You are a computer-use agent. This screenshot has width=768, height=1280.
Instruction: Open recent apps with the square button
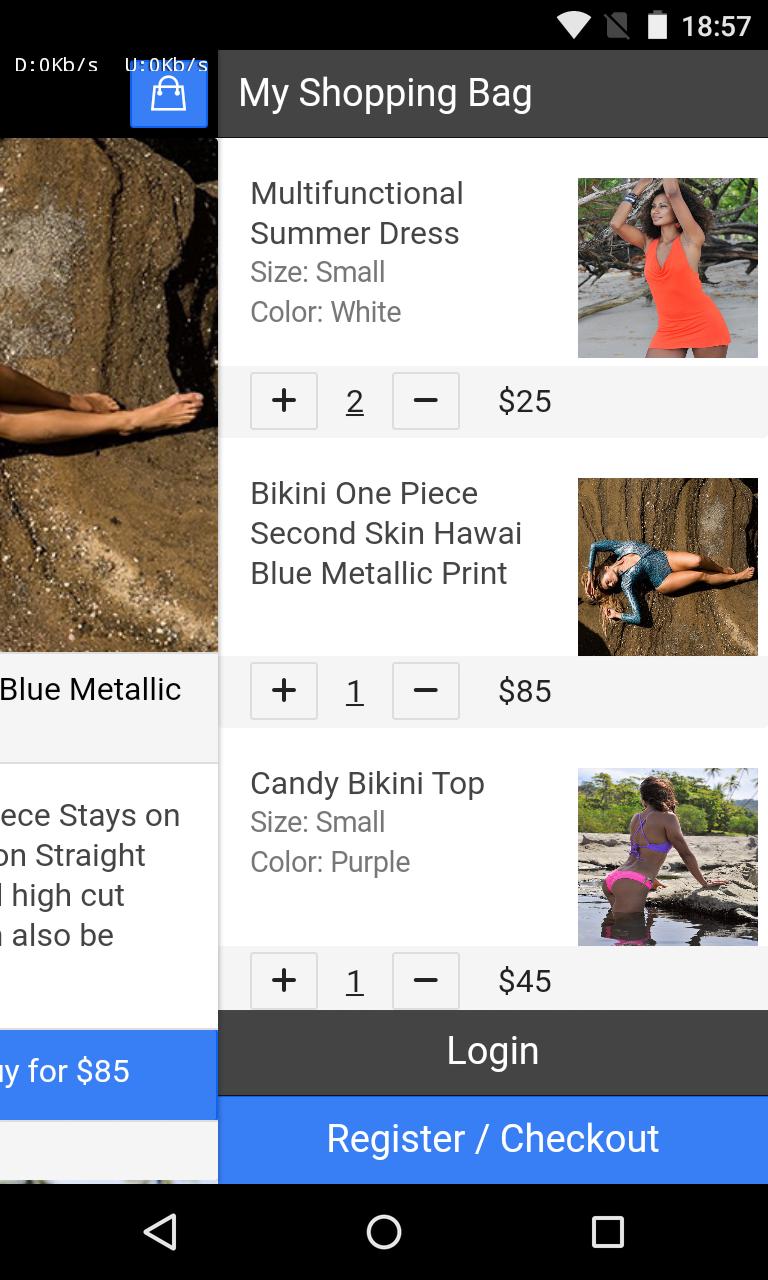pos(607,1232)
